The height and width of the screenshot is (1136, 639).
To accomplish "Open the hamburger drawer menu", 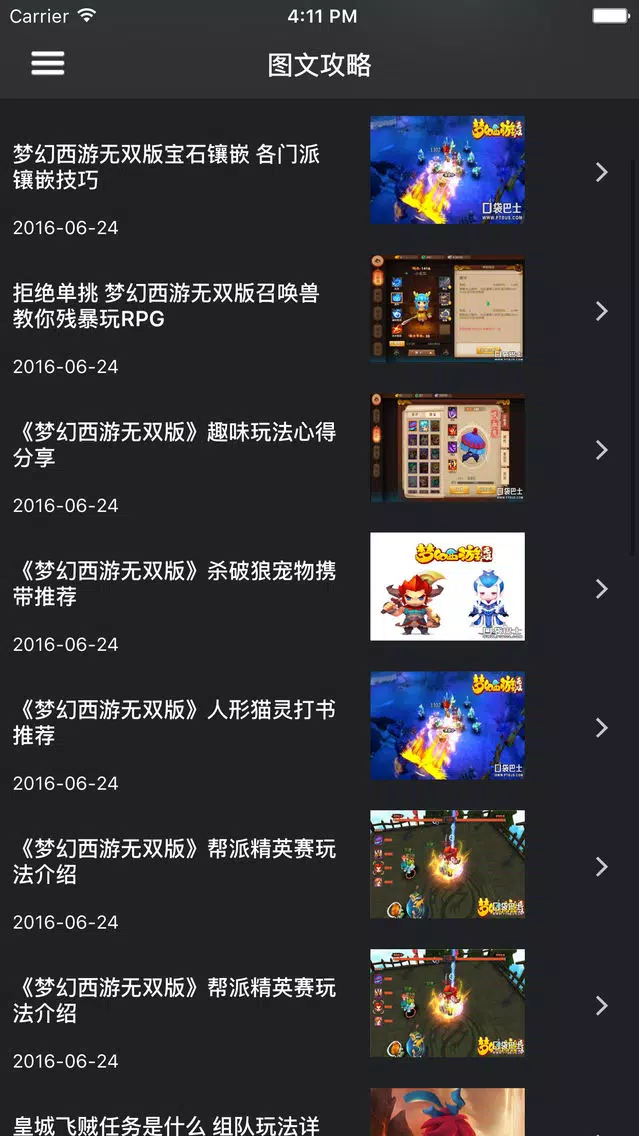I will click(48, 64).
